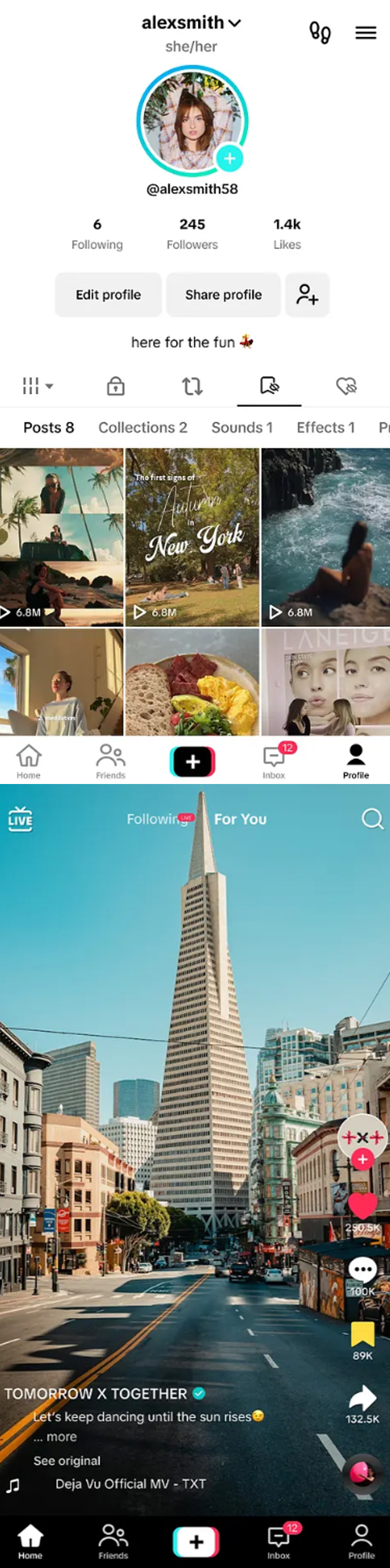Open search from the For You feed
Image resolution: width=390 pixels, height=1568 pixels.
tap(372, 819)
